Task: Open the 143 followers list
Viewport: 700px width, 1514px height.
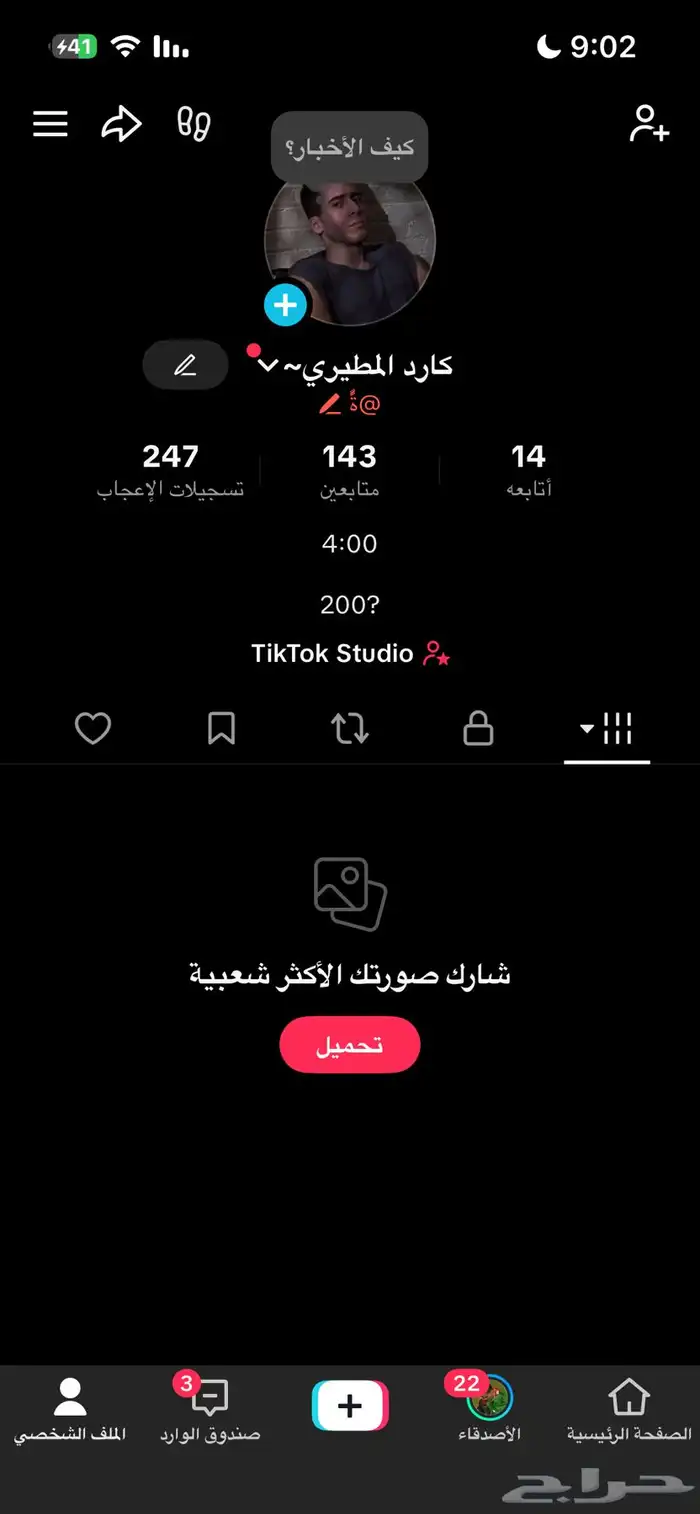Action: coord(349,470)
